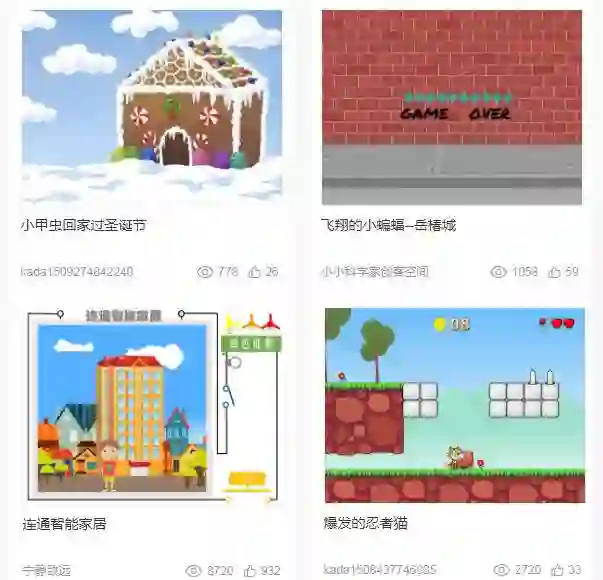Open the 小甲虫回家过圣诞节 project card
Viewport: 603px width, 580px height.
[152, 107]
